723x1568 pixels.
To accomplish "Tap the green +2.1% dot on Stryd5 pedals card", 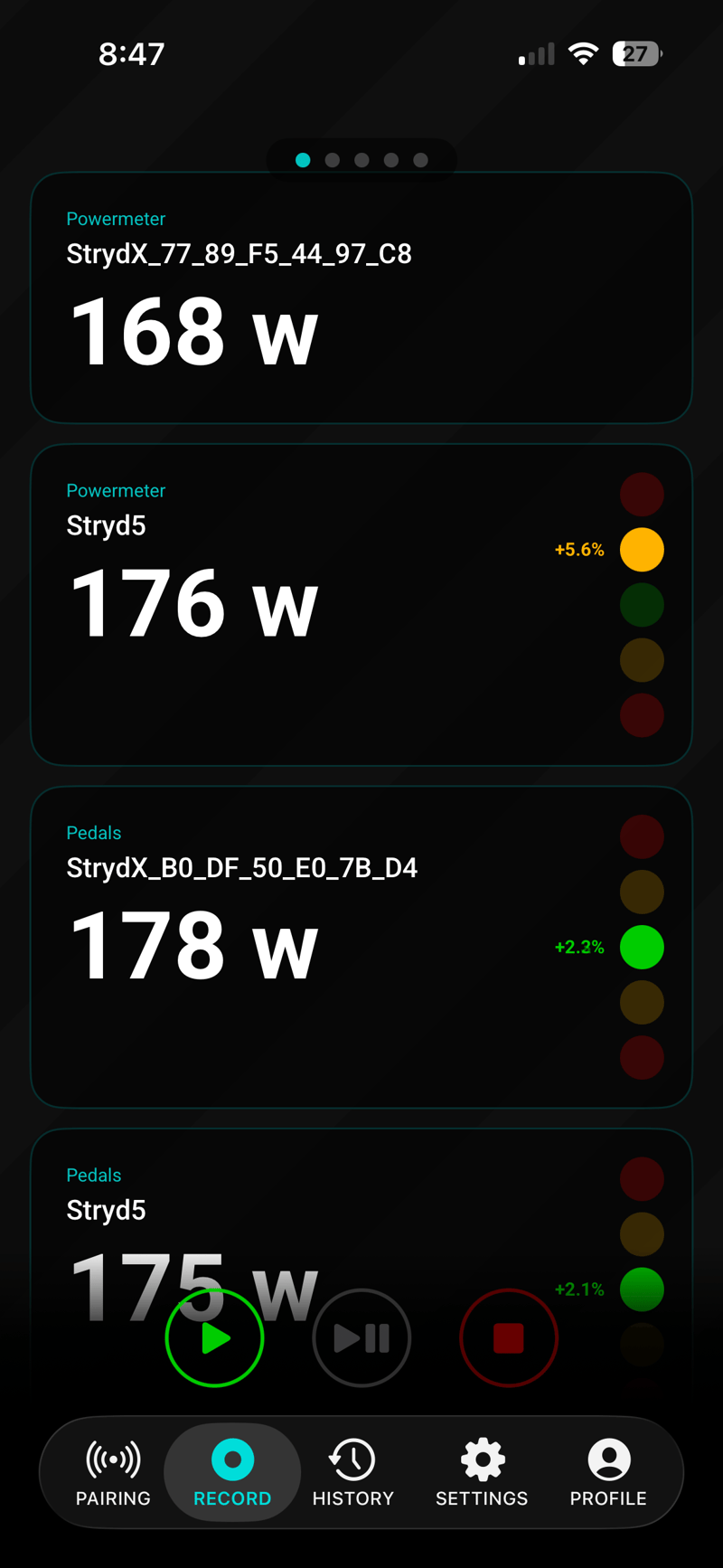I will [x=642, y=1289].
